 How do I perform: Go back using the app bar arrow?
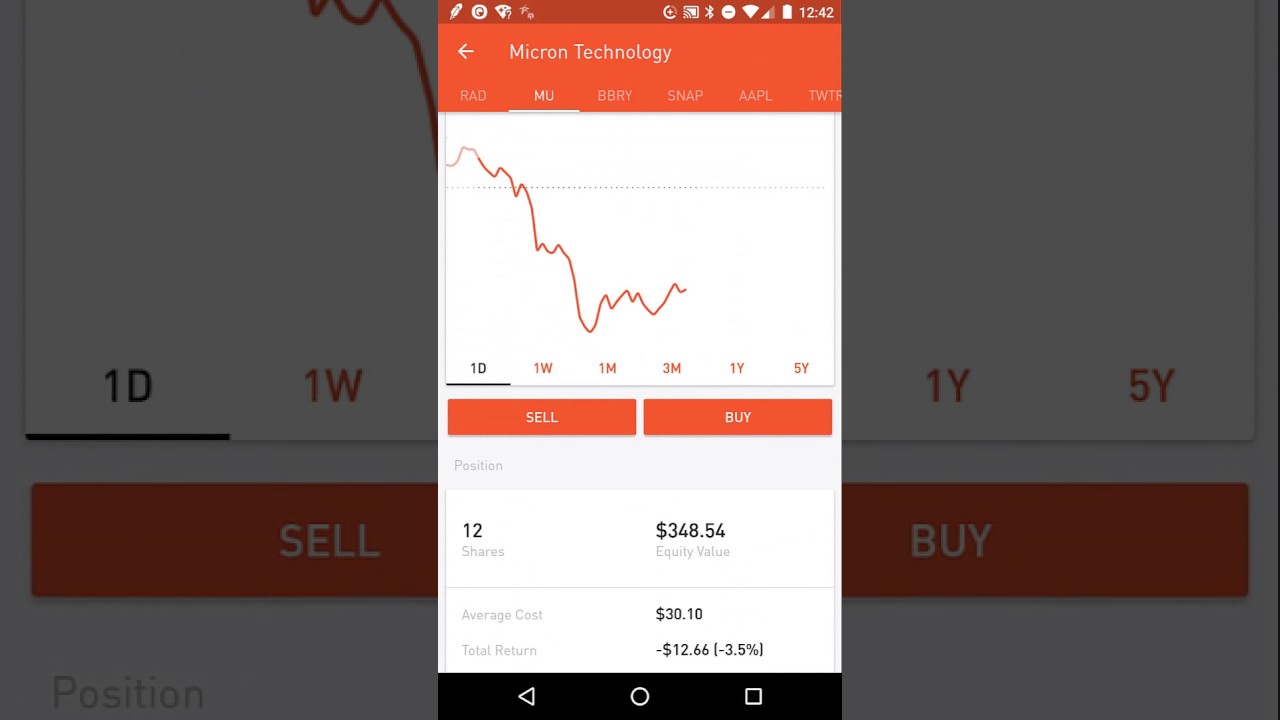click(x=465, y=52)
